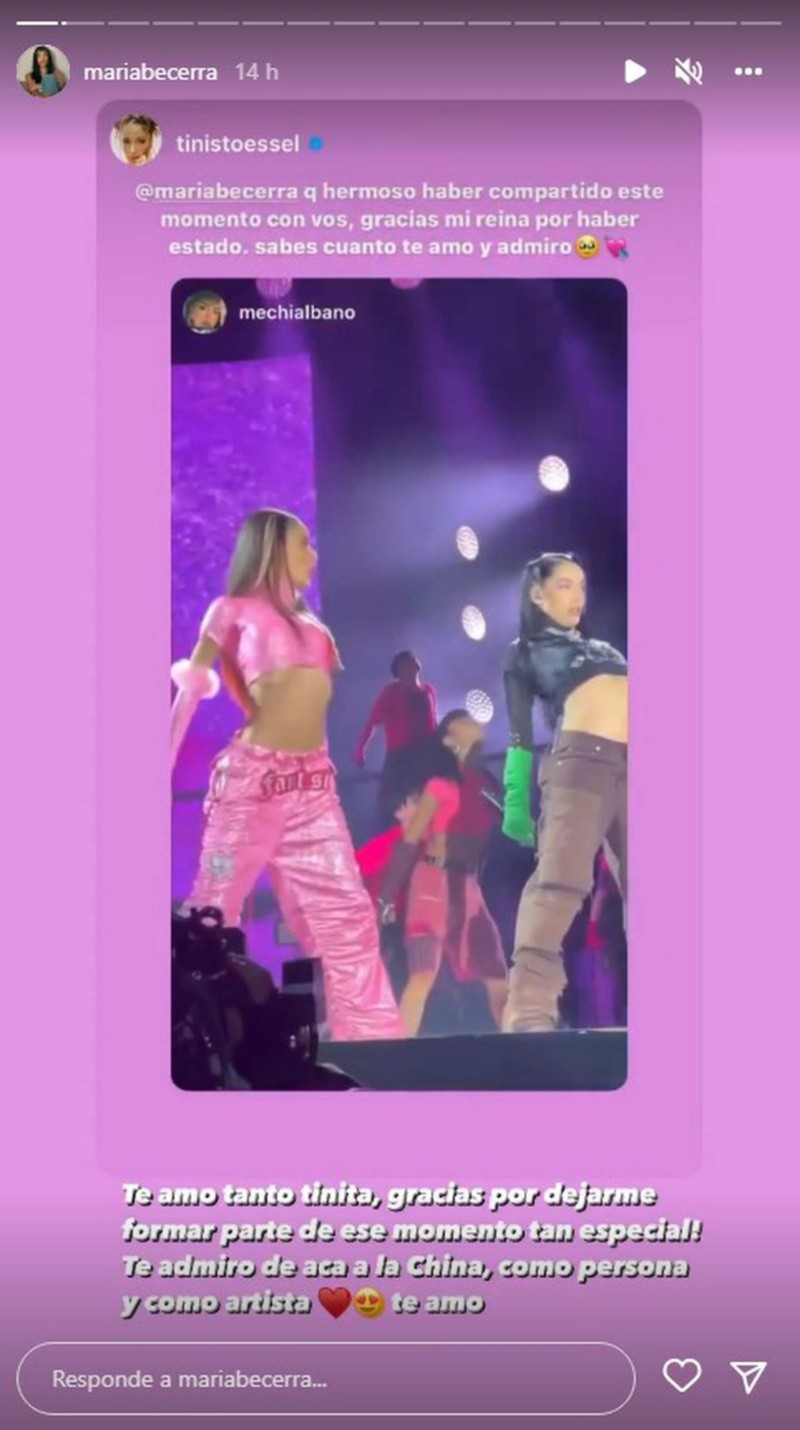Open the reshared tinistoessel story
Screen dimensions: 800x1430
click(x=399, y=640)
